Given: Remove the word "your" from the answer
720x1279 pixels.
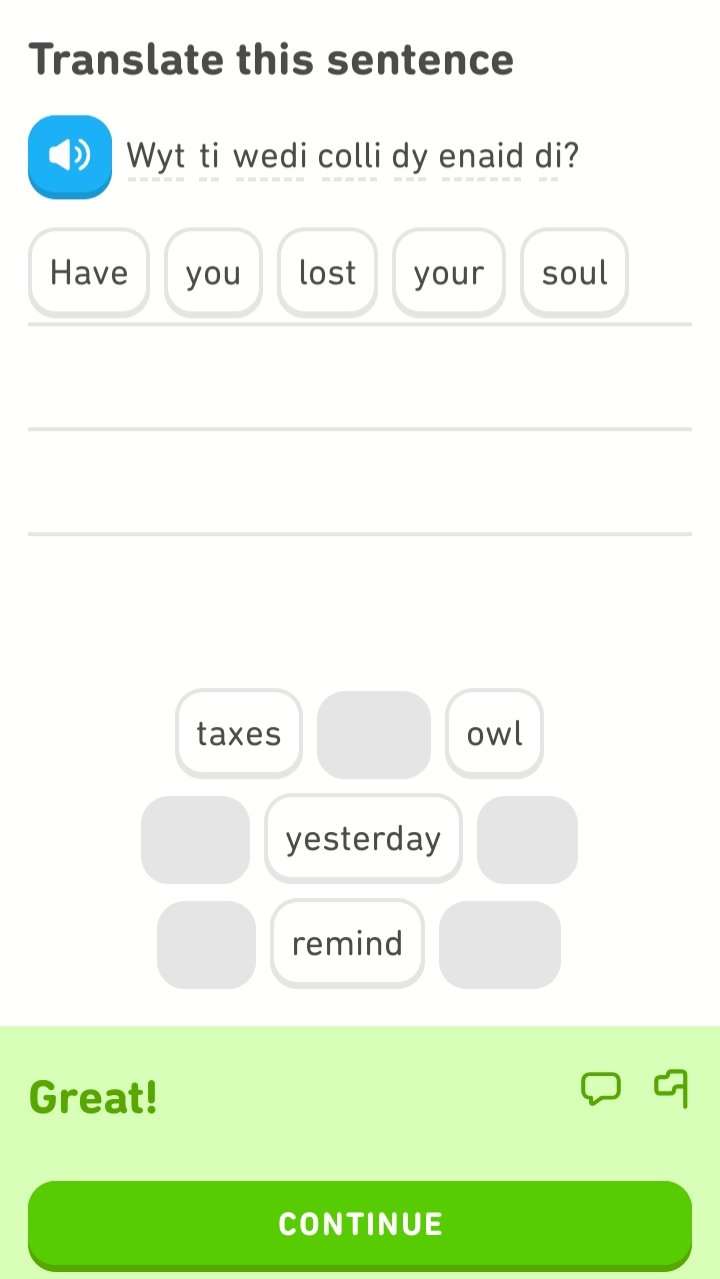Looking at the screenshot, I should 448,272.
